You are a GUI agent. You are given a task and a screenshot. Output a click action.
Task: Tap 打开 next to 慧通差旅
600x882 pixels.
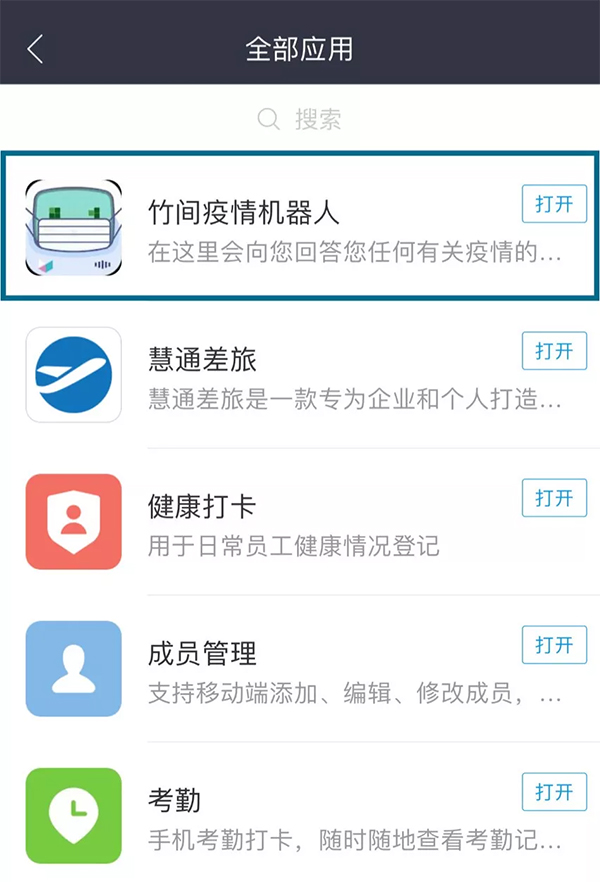point(554,351)
